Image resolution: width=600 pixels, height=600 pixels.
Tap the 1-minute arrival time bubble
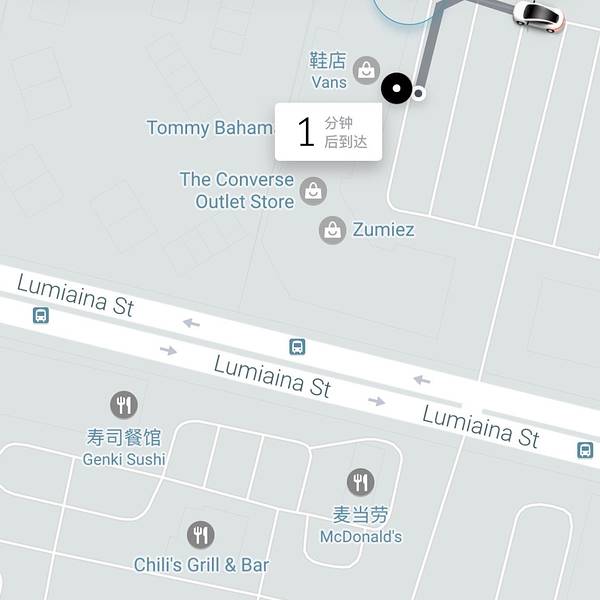[328, 131]
